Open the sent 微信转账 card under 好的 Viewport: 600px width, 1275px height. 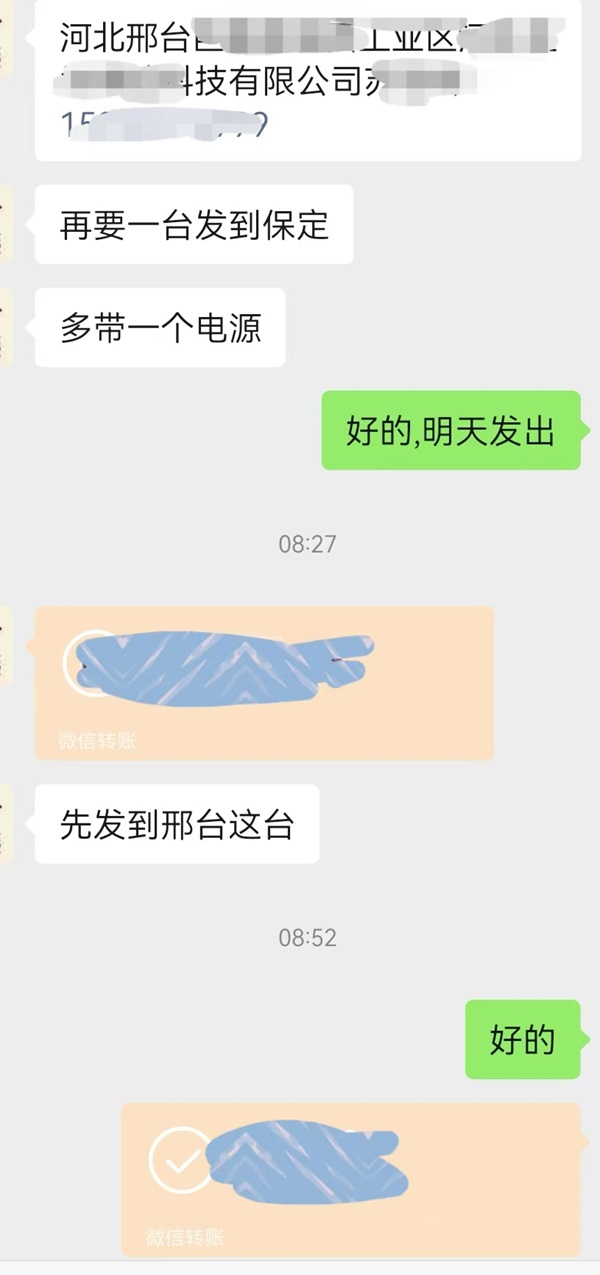click(350, 1177)
